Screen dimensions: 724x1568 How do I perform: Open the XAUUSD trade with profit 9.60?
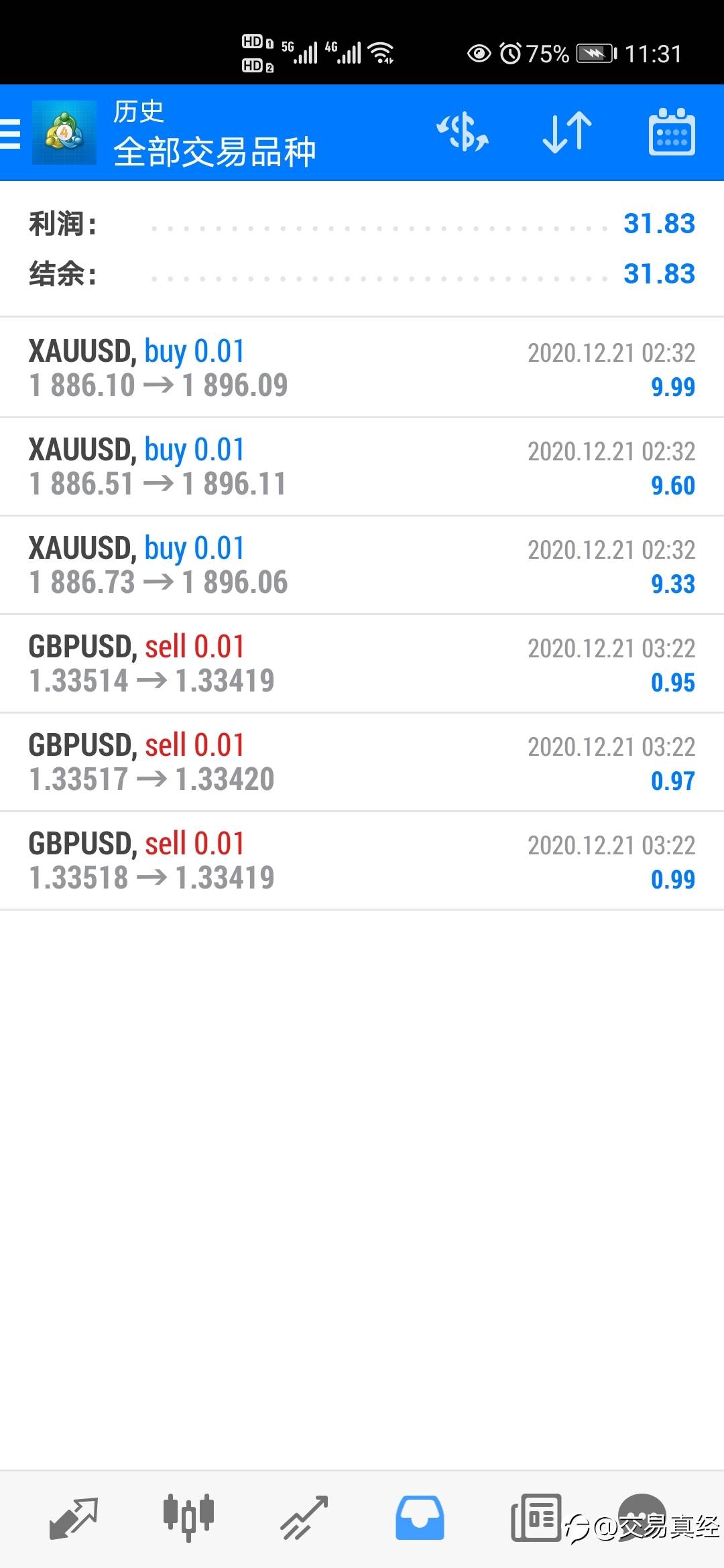coord(362,466)
